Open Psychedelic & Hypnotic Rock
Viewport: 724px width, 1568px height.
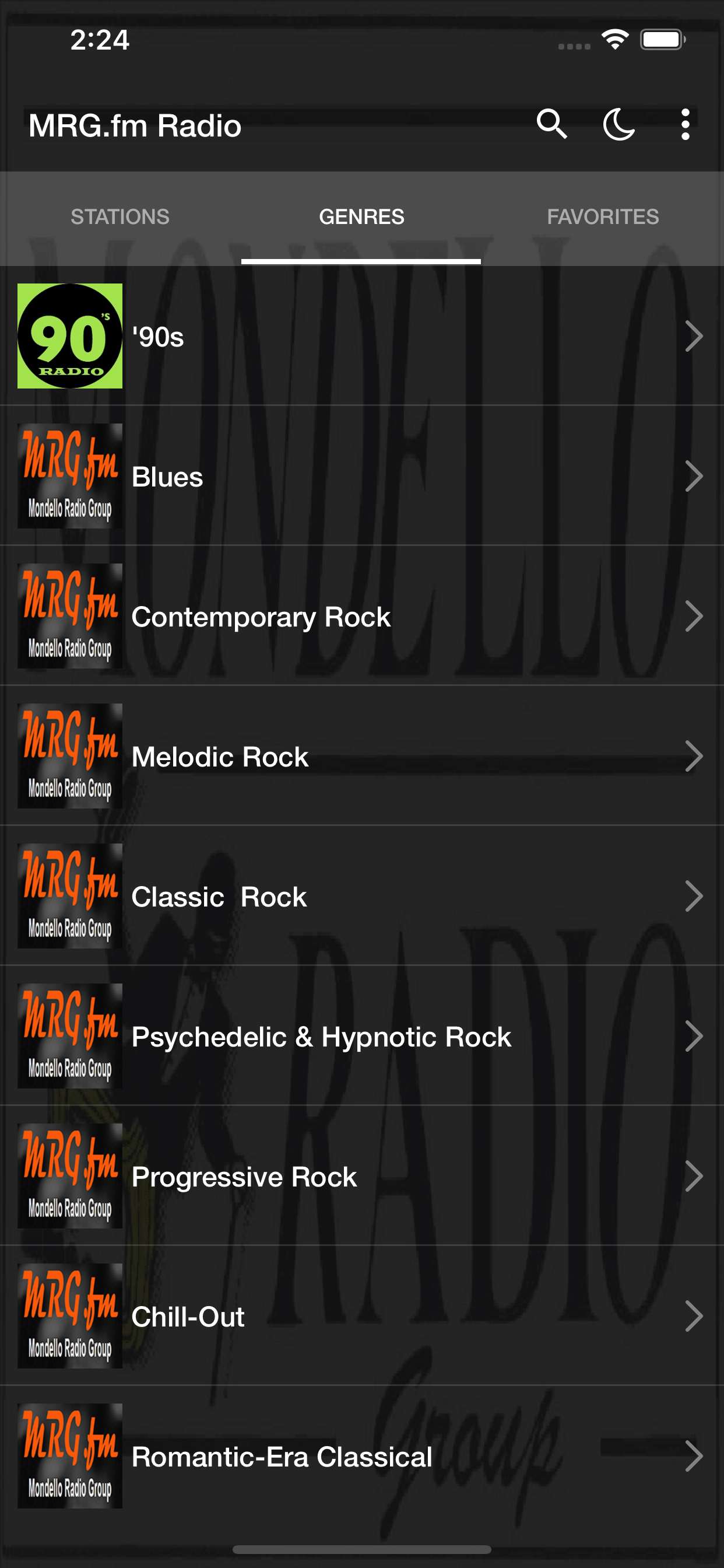click(362, 1036)
